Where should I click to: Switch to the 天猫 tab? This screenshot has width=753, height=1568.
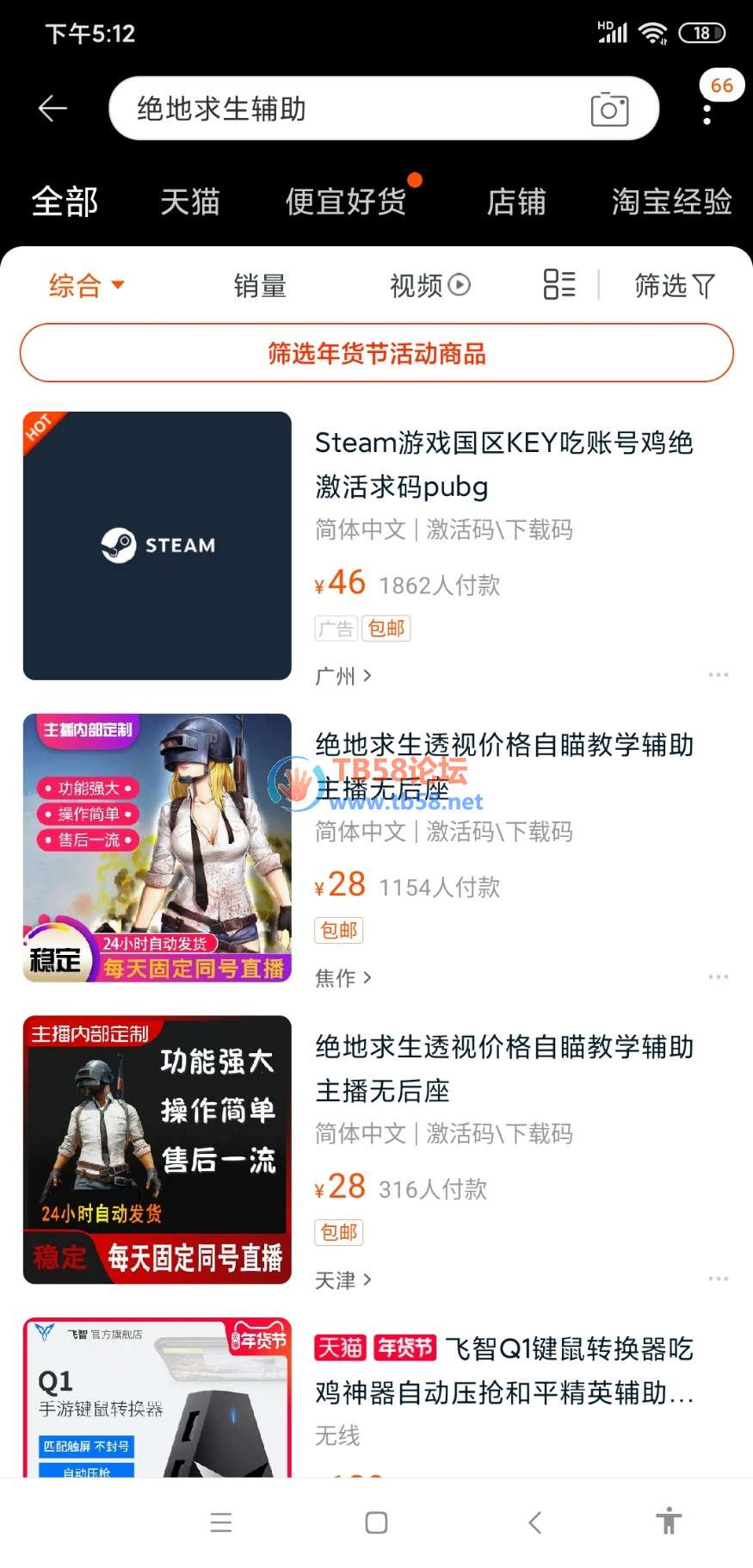coord(189,202)
